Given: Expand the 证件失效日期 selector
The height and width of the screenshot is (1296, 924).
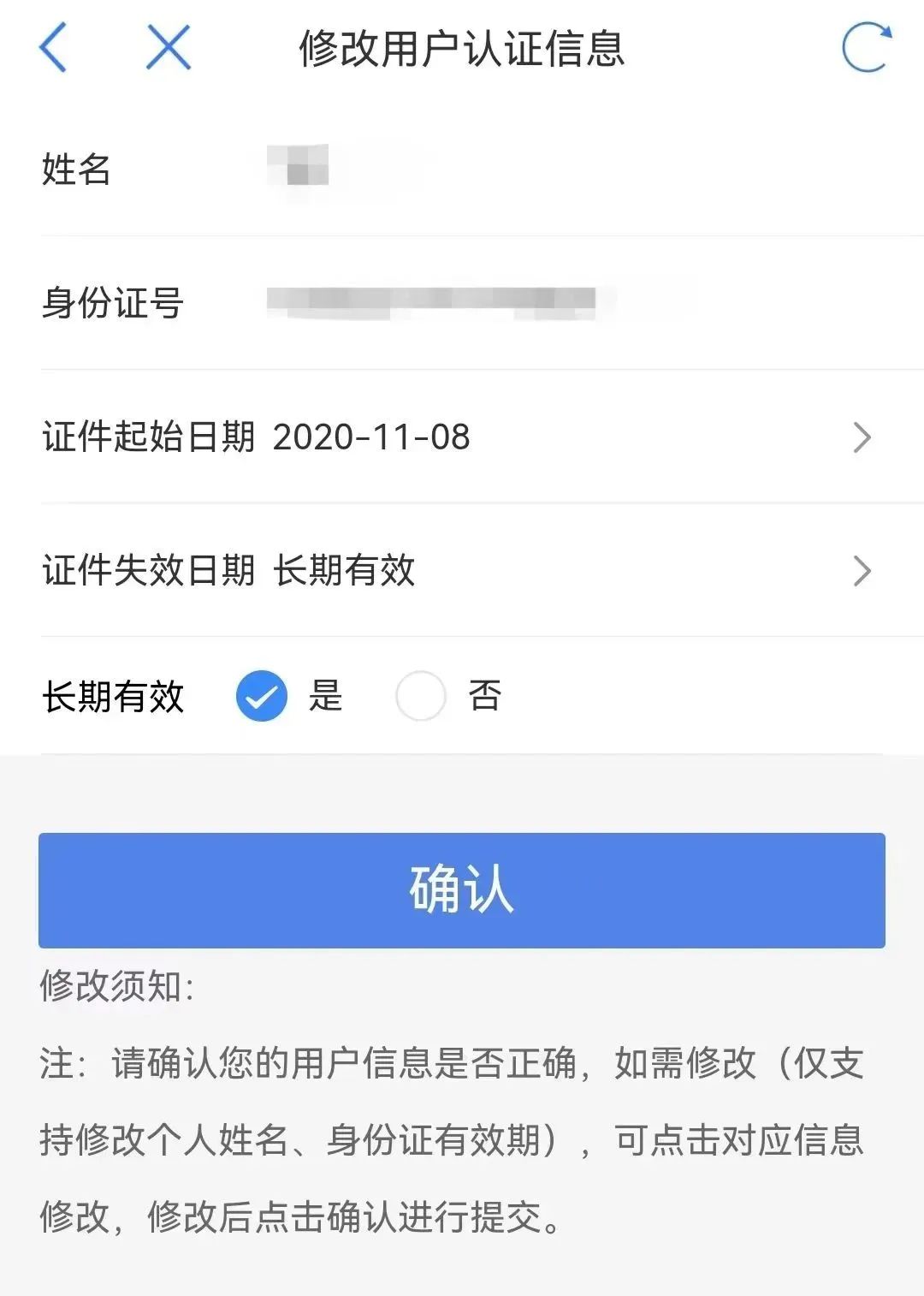Looking at the screenshot, I should click(x=462, y=572).
